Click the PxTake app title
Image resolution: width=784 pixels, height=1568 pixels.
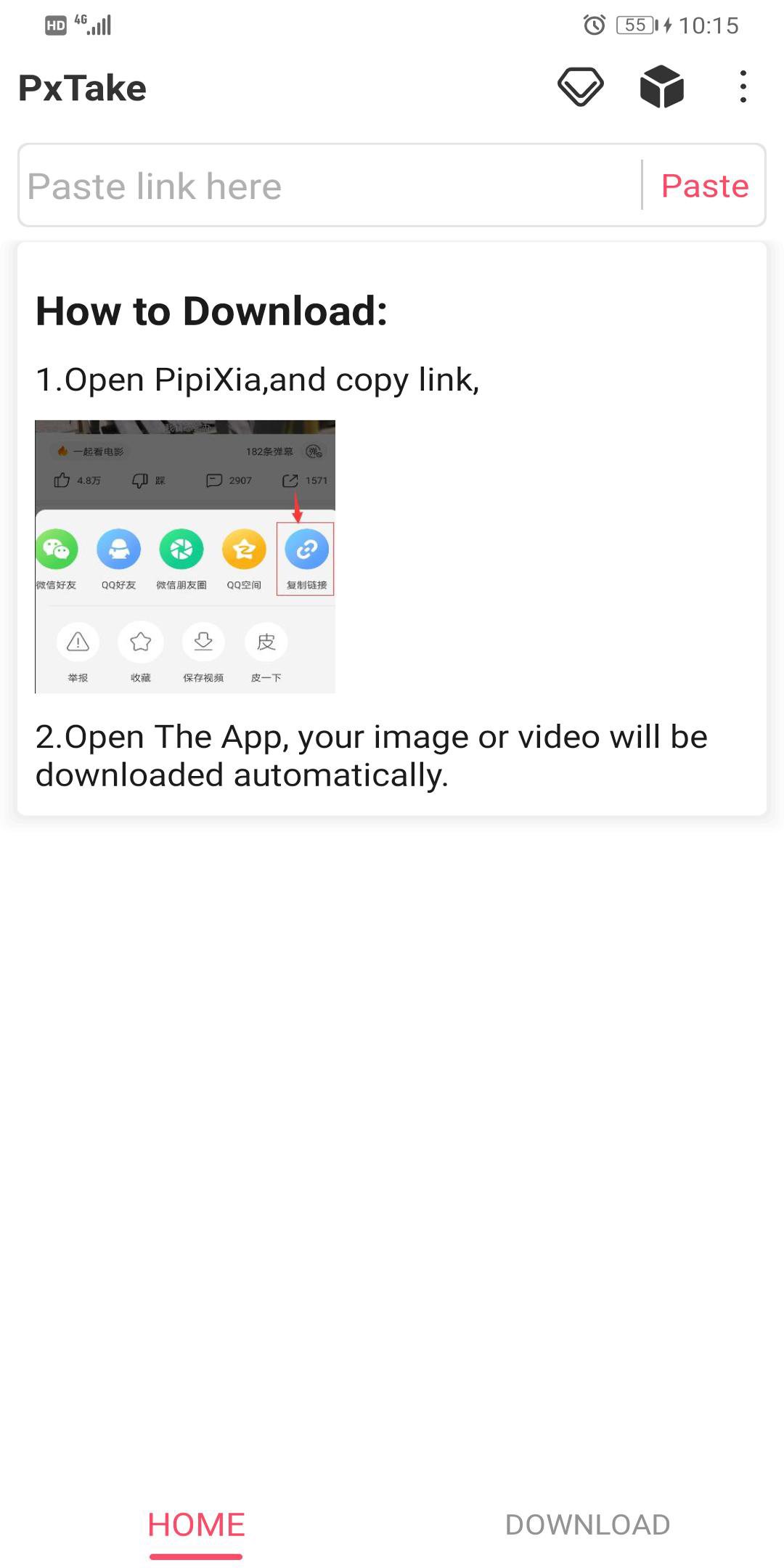coord(83,87)
